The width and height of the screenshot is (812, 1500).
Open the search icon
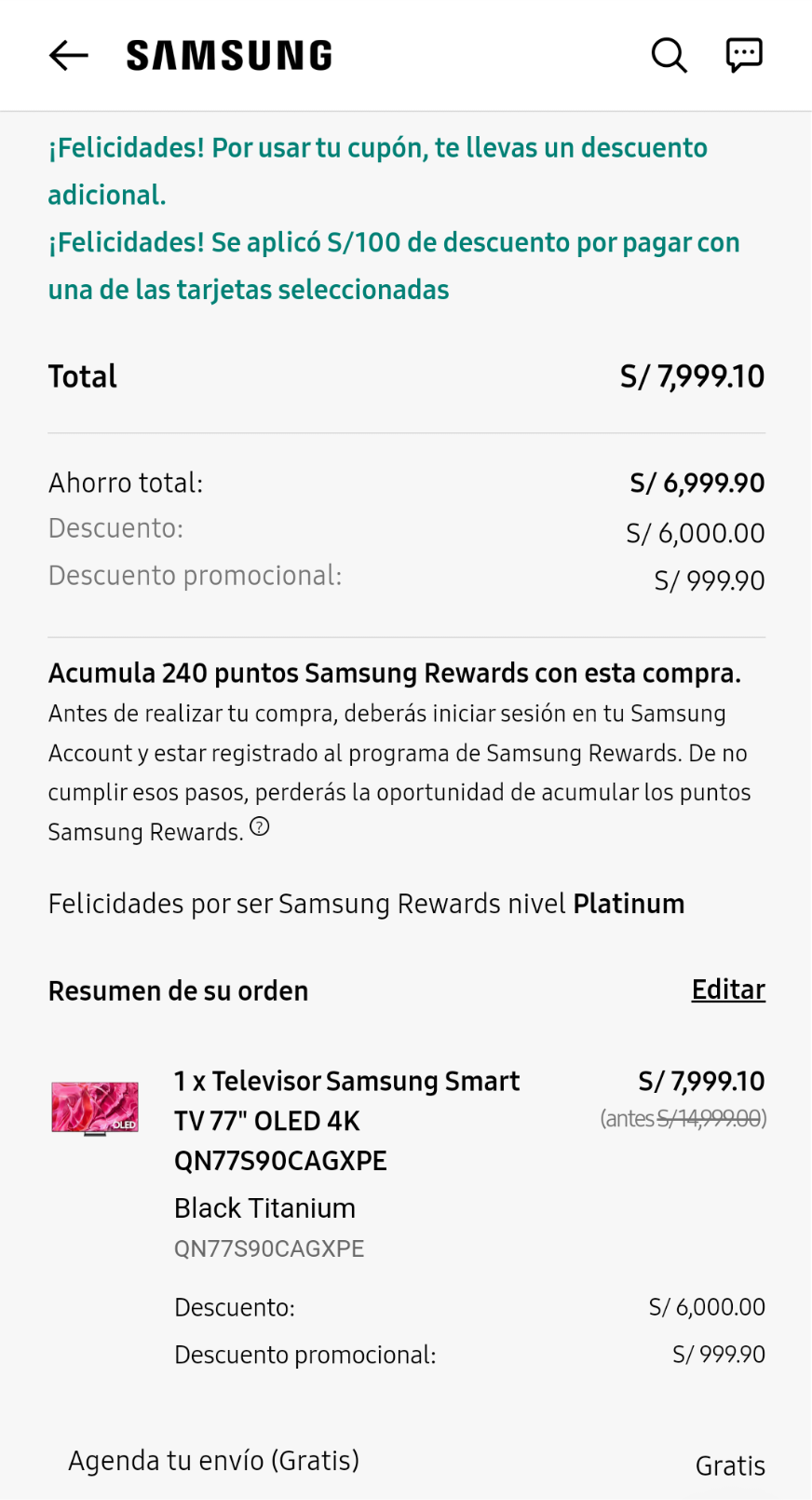point(669,55)
